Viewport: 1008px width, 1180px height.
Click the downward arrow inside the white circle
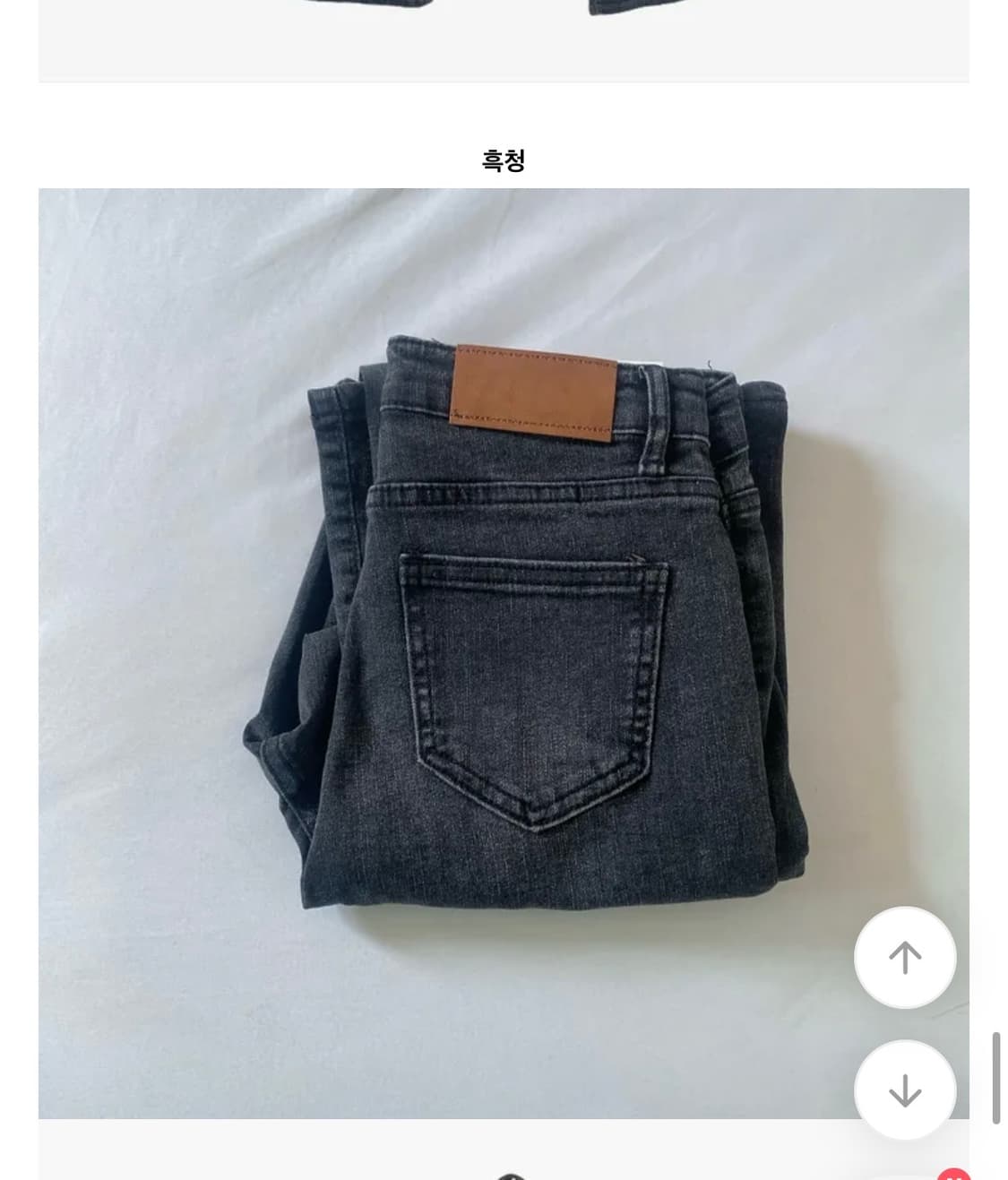coord(905,1090)
